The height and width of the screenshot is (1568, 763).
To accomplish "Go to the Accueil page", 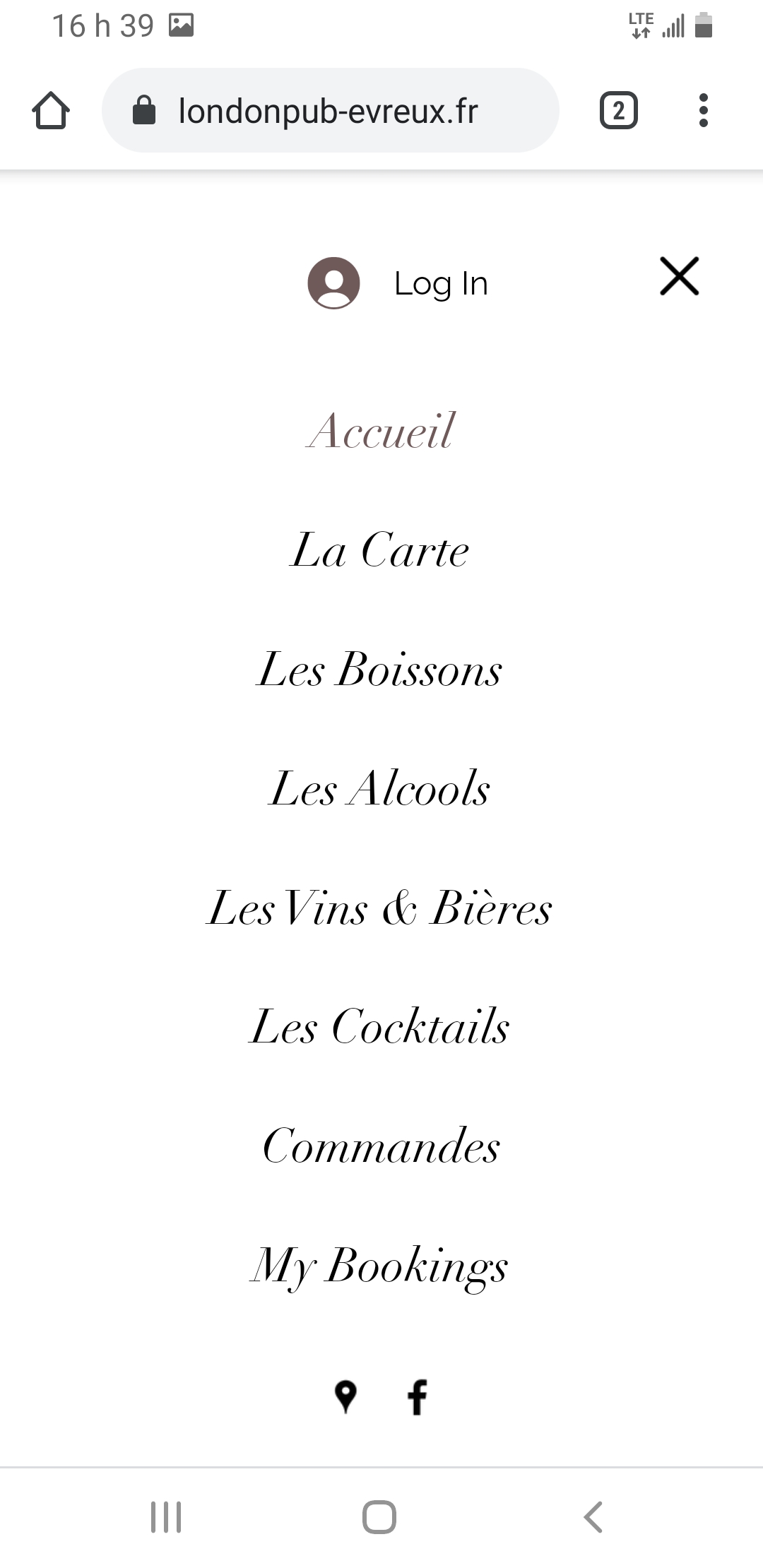I will 381,431.
